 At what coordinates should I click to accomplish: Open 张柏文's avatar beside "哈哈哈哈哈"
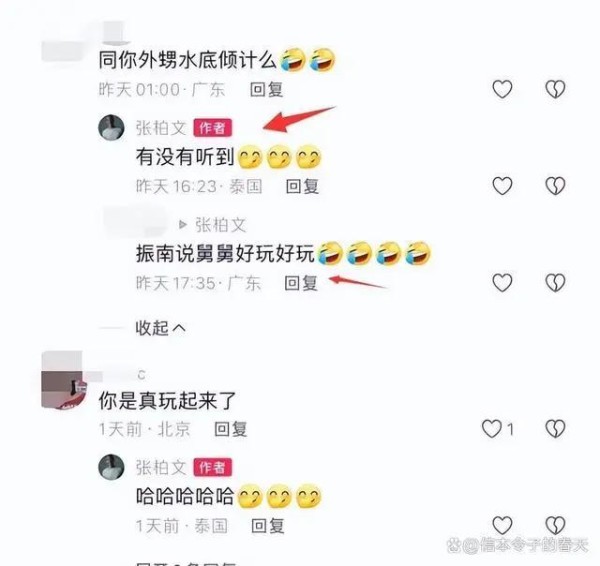point(110,467)
